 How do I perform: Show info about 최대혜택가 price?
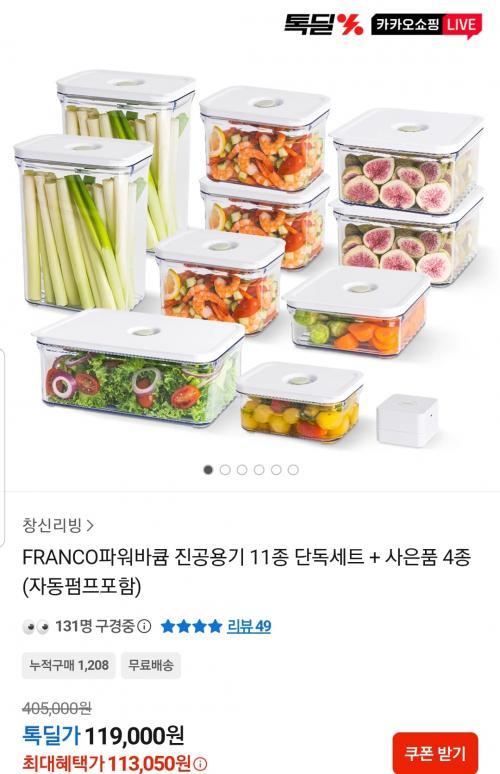click(x=200, y=764)
